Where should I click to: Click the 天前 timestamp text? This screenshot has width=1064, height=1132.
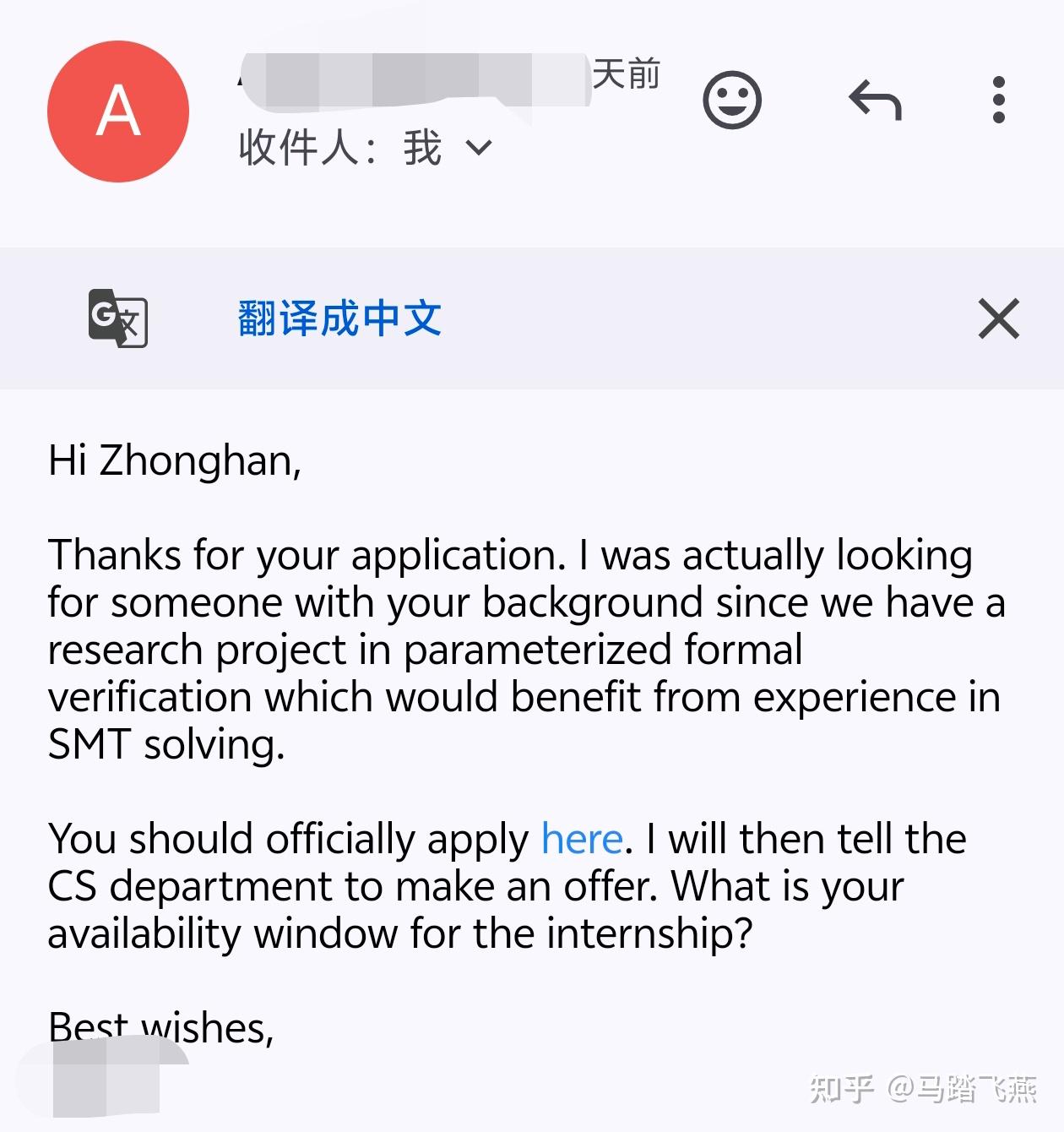pos(628,74)
